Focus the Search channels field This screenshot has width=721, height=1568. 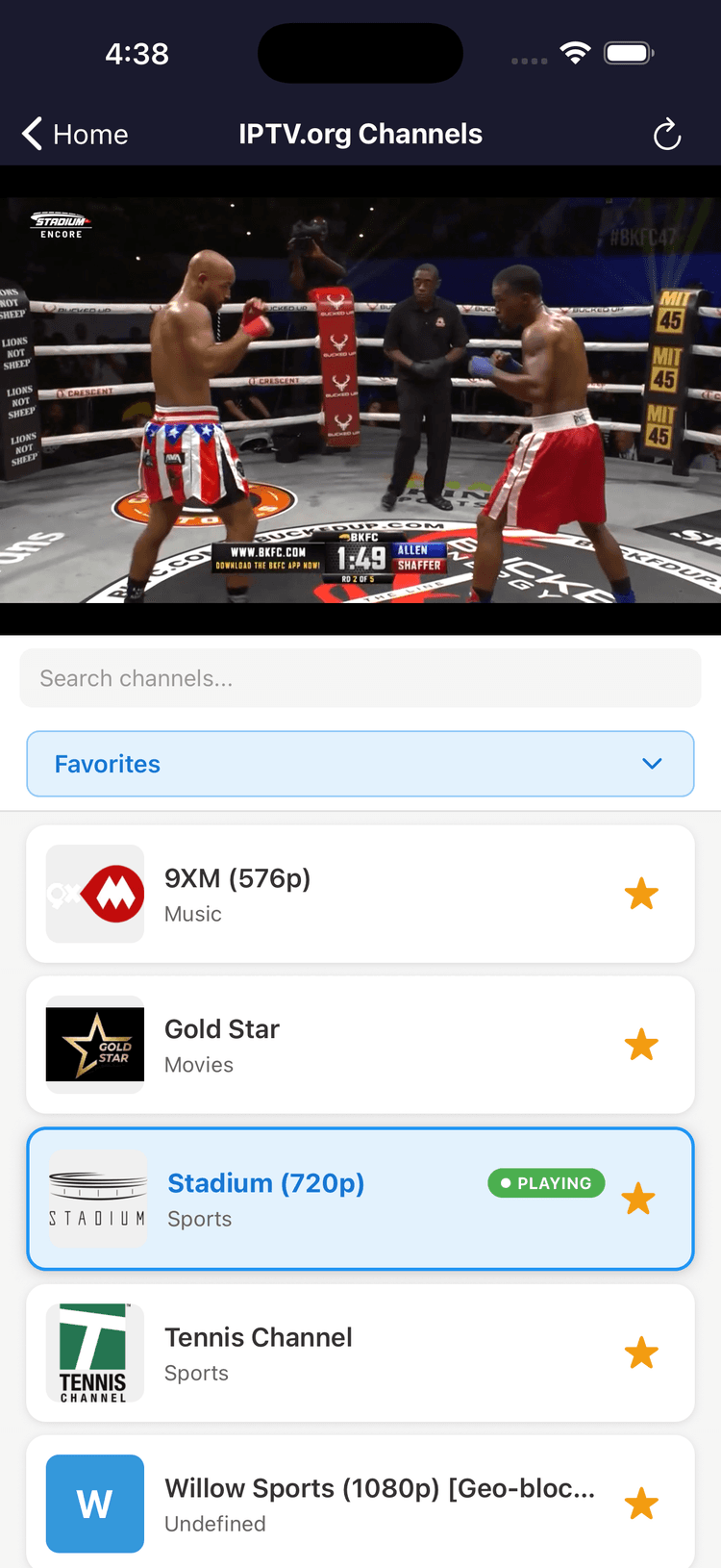360,678
